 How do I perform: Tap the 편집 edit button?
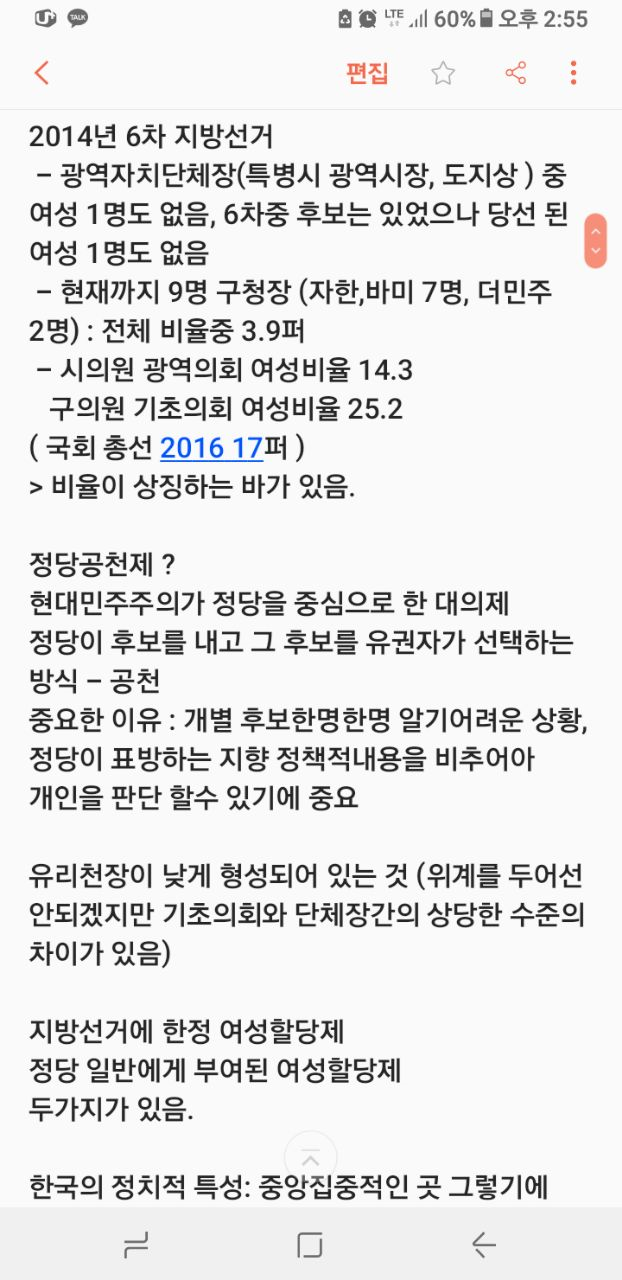click(x=367, y=73)
